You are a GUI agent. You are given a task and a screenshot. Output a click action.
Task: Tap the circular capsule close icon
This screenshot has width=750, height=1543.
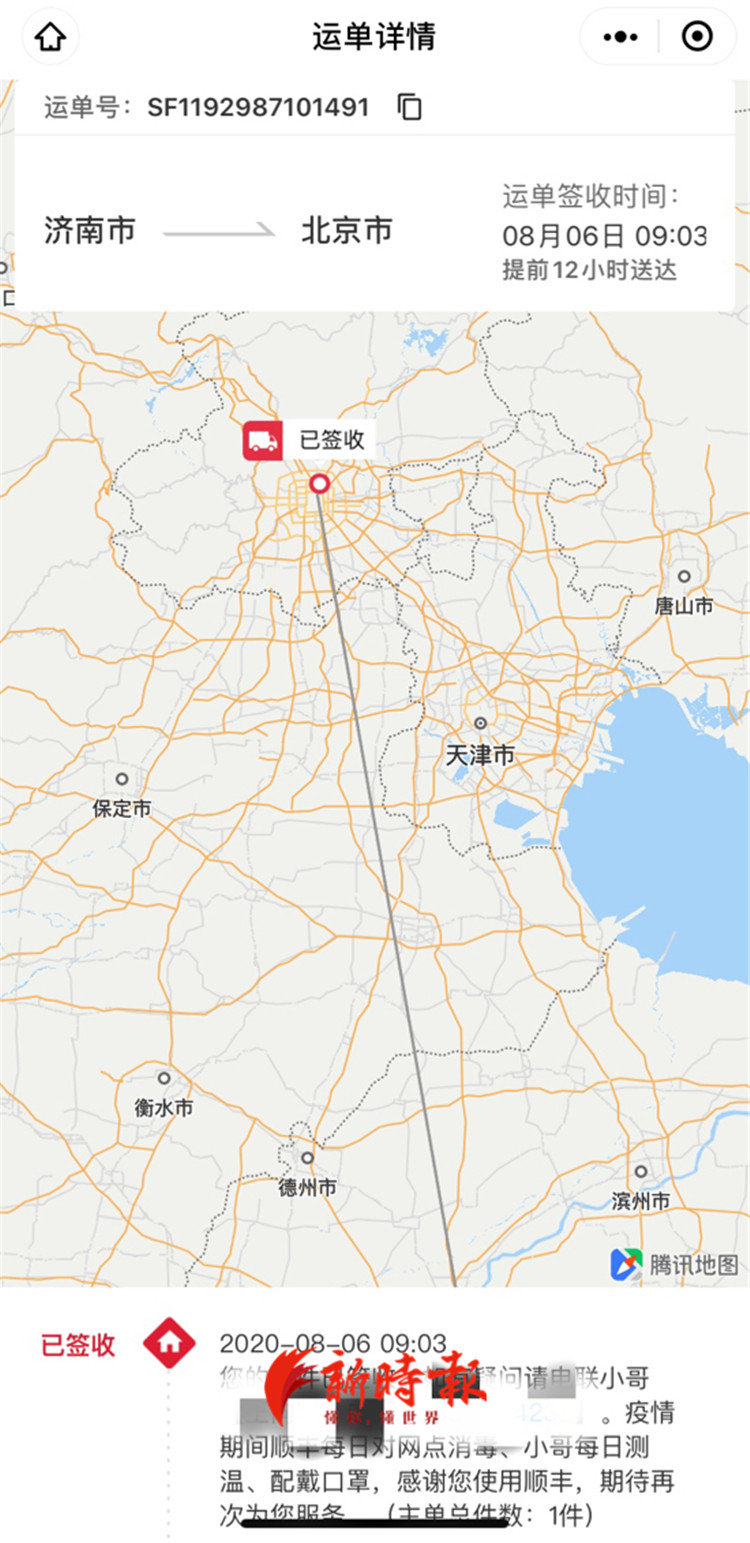point(697,36)
